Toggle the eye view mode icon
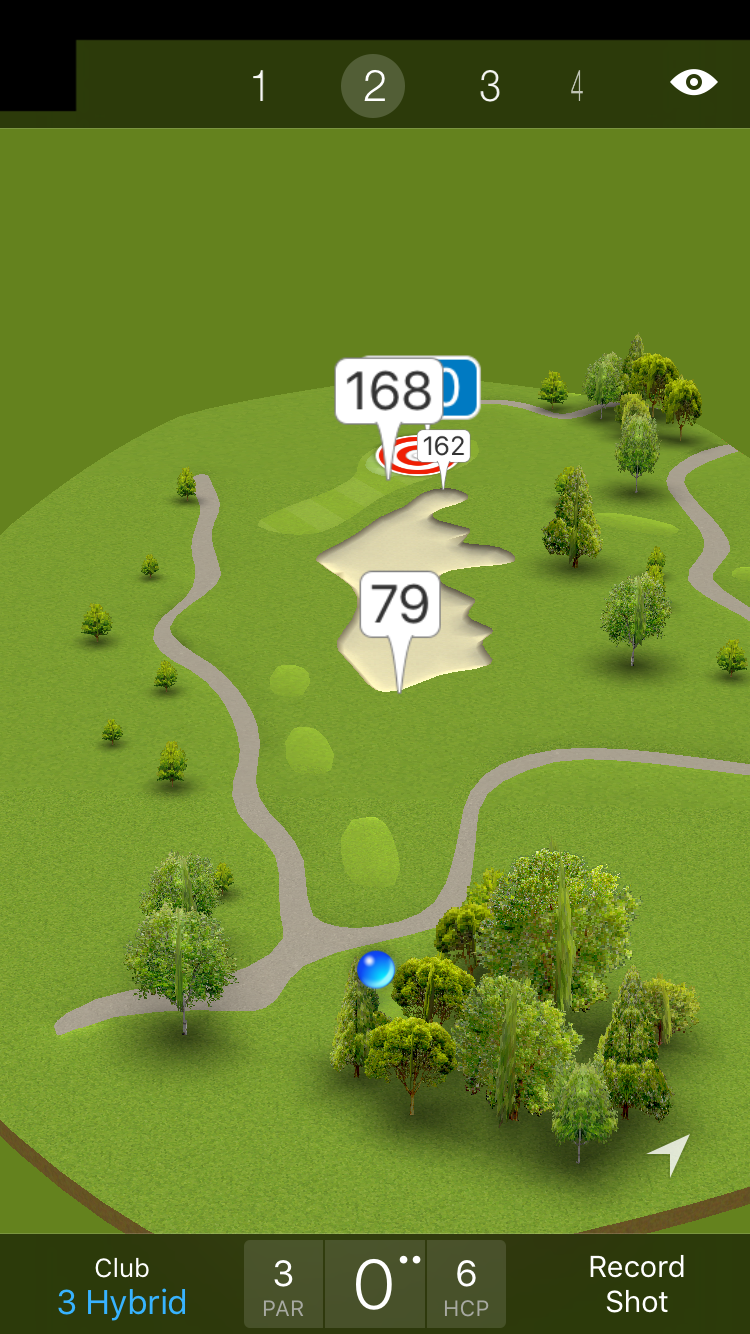750x1334 pixels. [693, 82]
